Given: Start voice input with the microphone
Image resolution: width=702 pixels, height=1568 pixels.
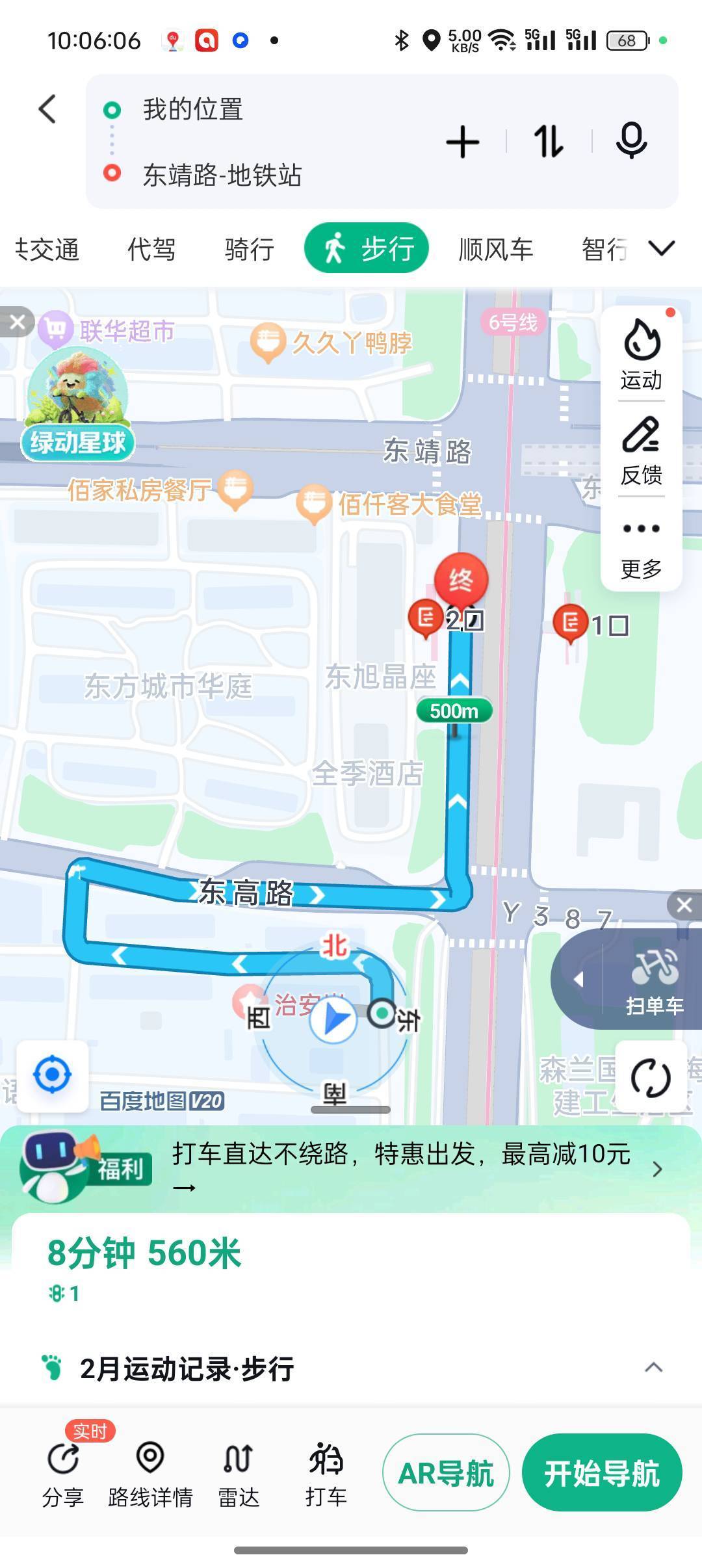Looking at the screenshot, I should (630, 140).
